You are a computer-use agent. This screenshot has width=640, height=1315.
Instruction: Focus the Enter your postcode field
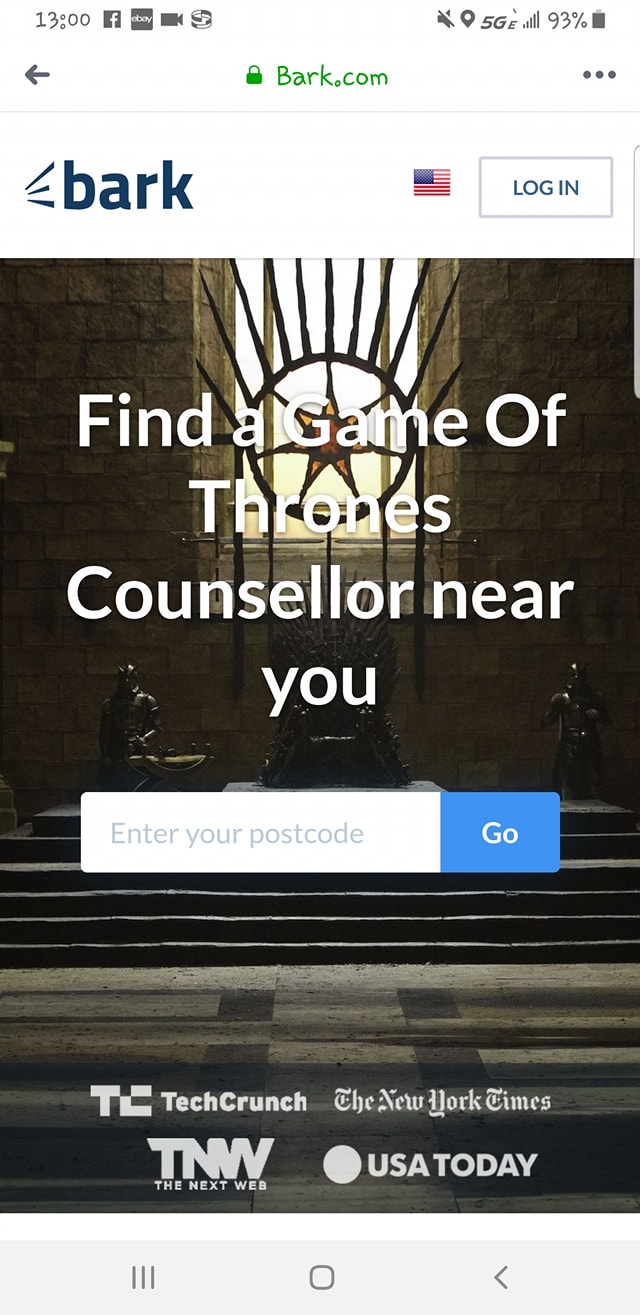[x=260, y=833]
